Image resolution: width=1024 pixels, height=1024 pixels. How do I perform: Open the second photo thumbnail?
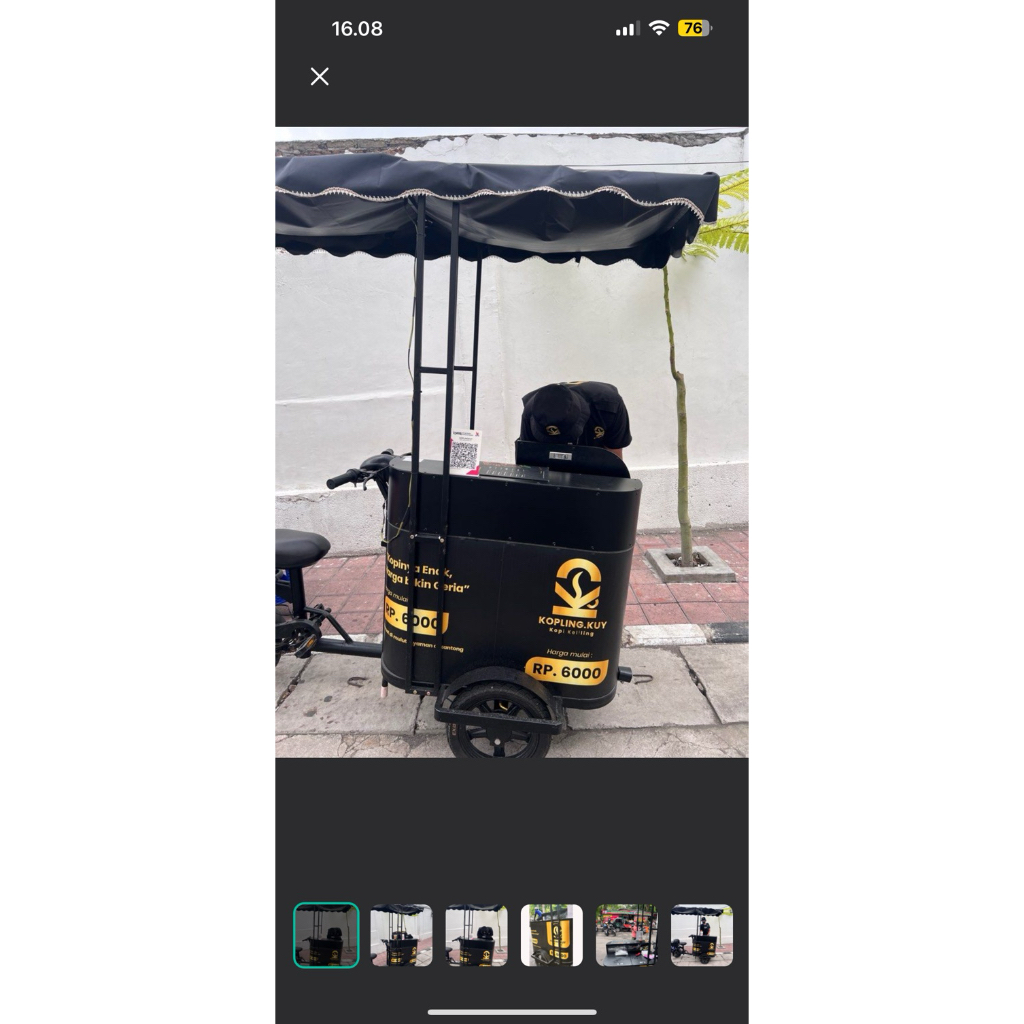[401, 935]
